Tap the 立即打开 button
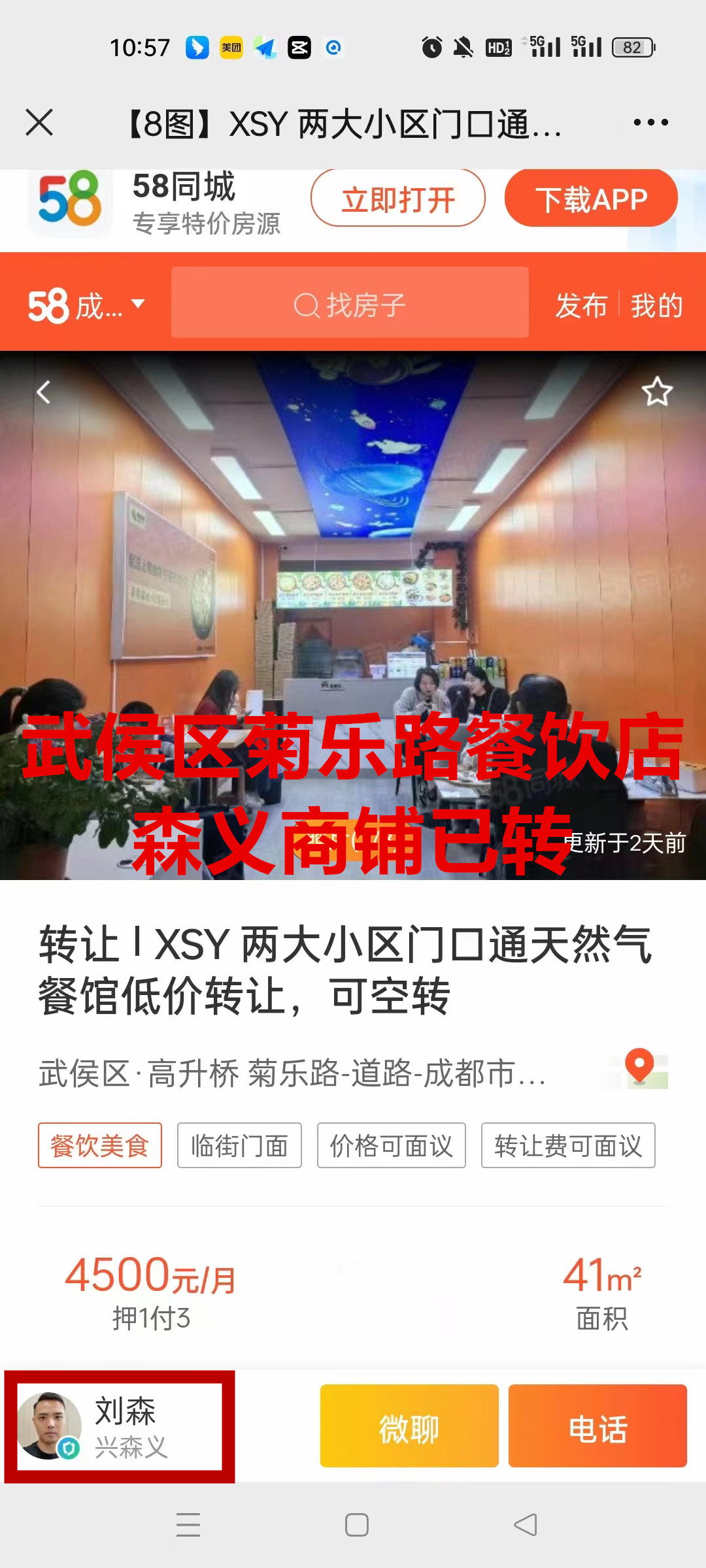This screenshot has width=706, height=1568. pyautogui.click(x=397, y=199)
